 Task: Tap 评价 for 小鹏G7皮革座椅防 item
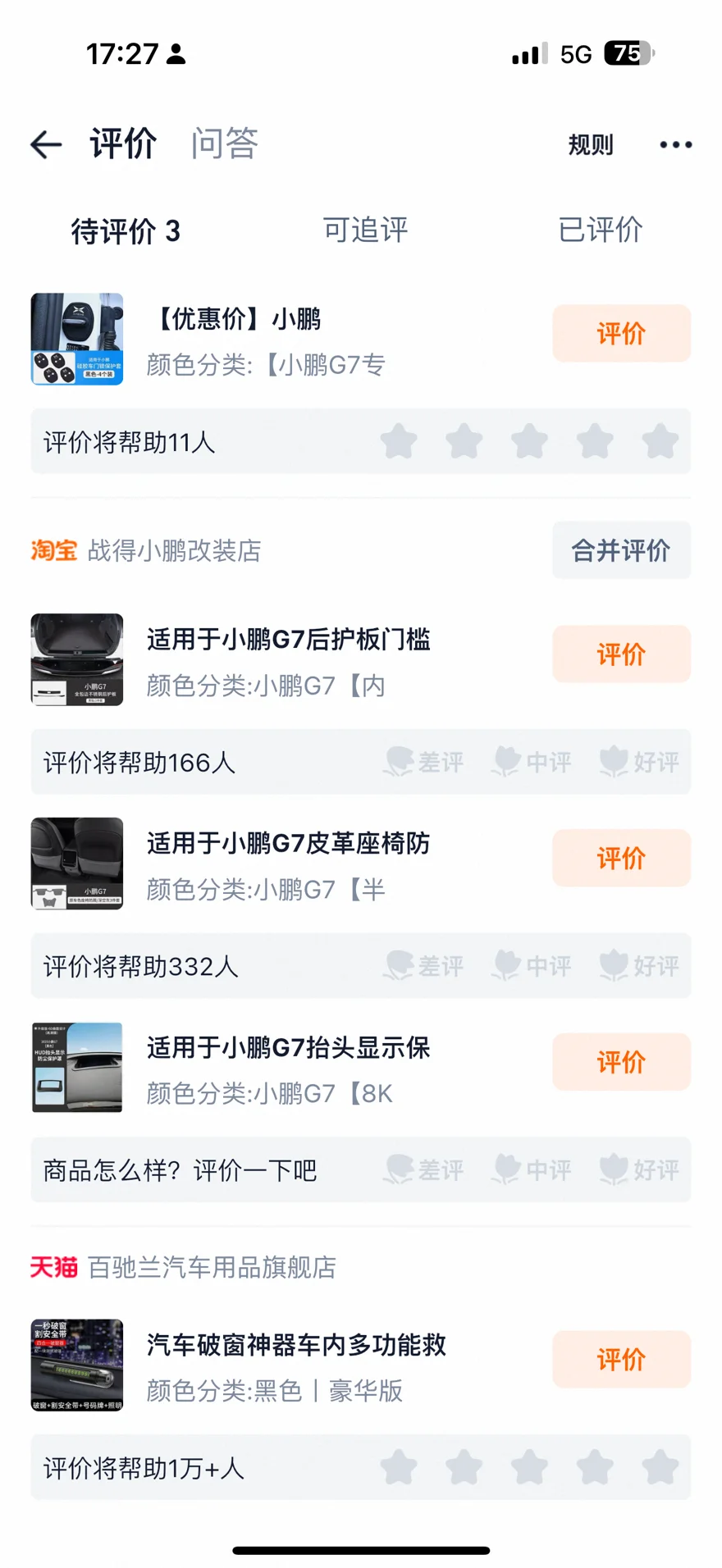coord(621,859)
